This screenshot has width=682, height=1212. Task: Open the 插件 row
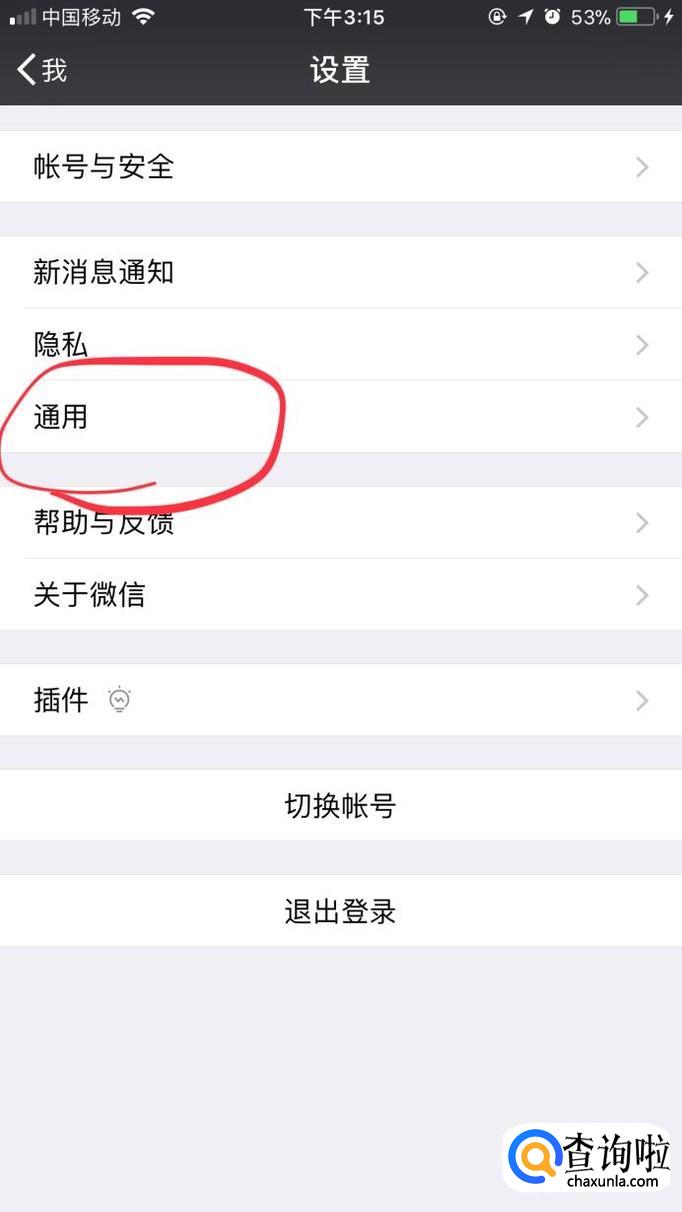(x=341, y=700)
